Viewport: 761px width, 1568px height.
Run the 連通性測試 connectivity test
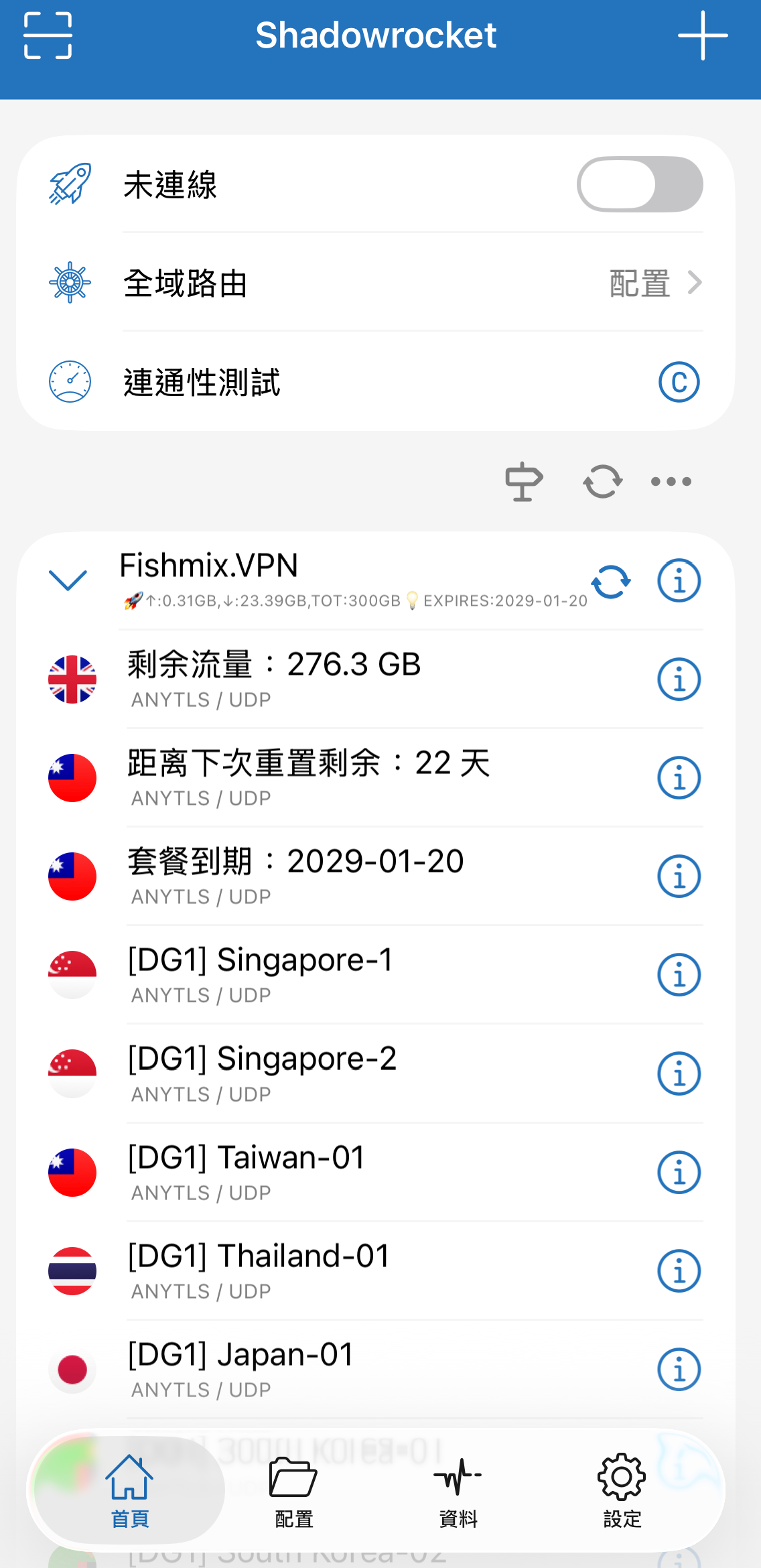(x=375, y=381)
